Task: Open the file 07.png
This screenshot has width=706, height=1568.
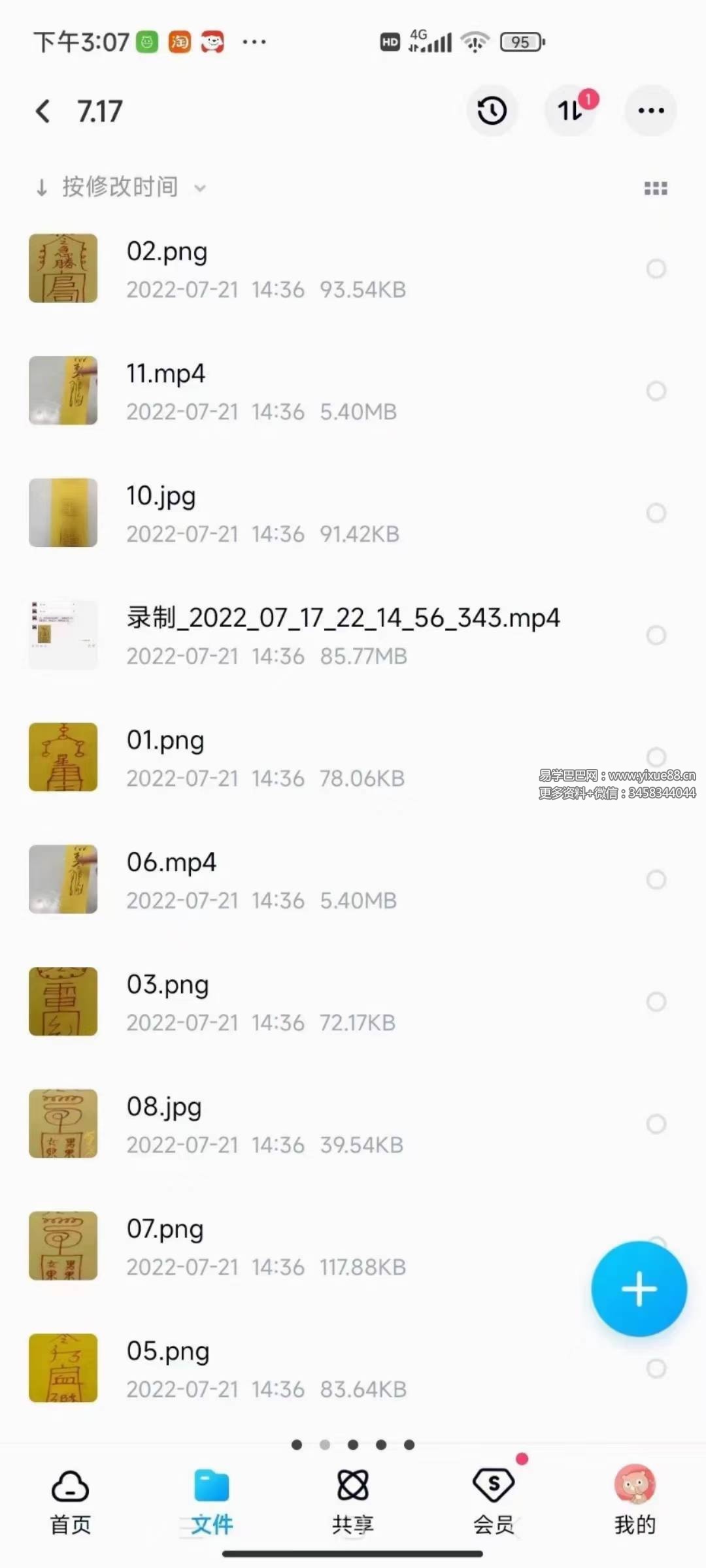Action: (165, 1230)
